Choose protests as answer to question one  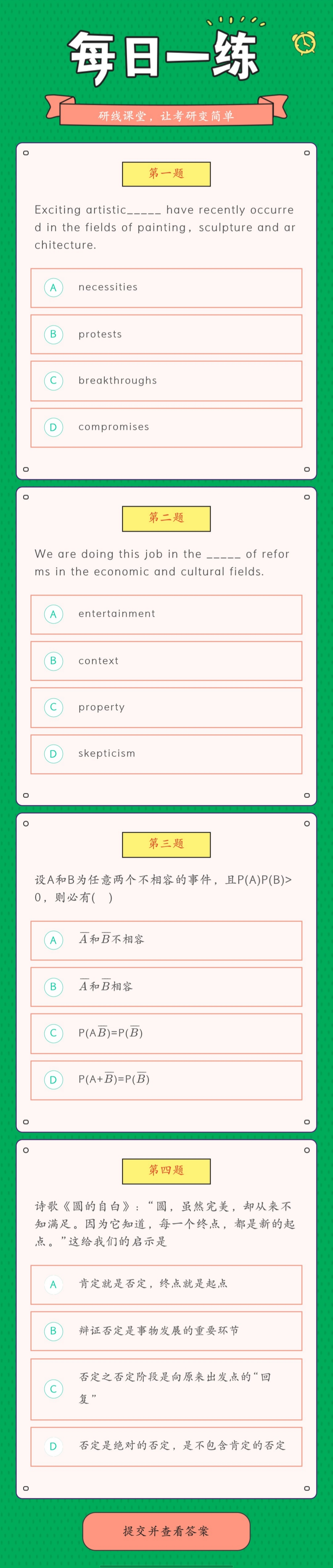tap(166, 334)
